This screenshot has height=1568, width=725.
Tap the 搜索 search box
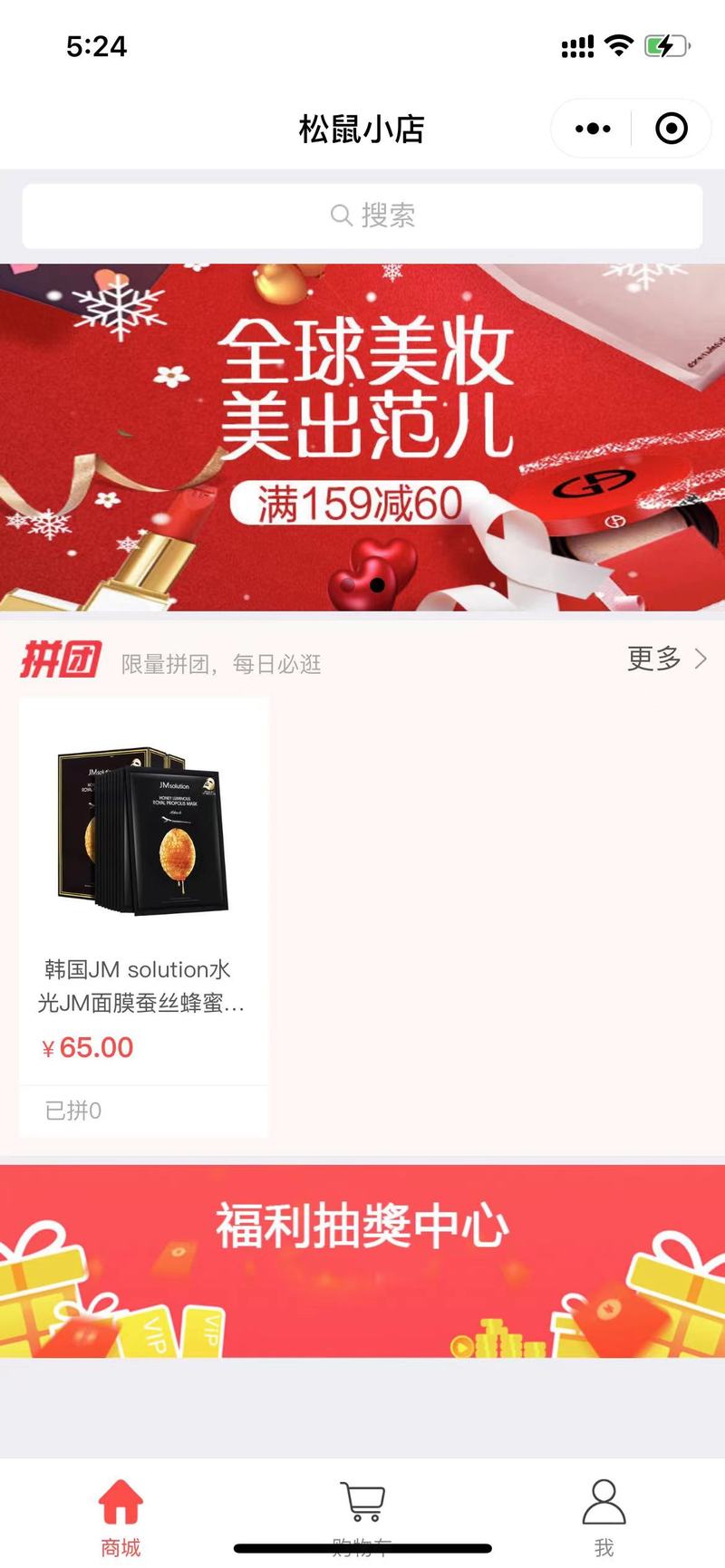tap(362, 216)
